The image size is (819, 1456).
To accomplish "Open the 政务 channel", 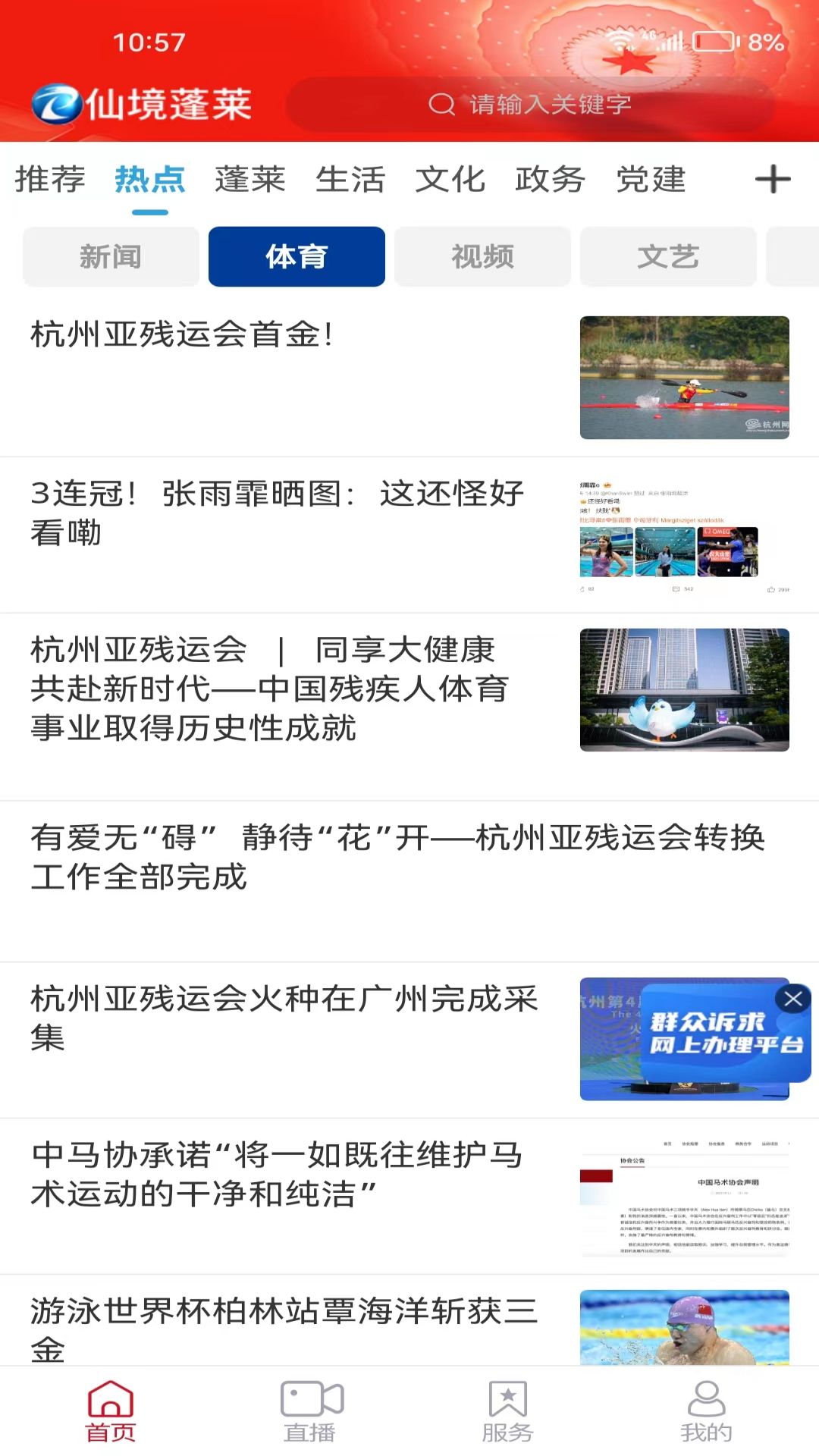I will 551,180.
